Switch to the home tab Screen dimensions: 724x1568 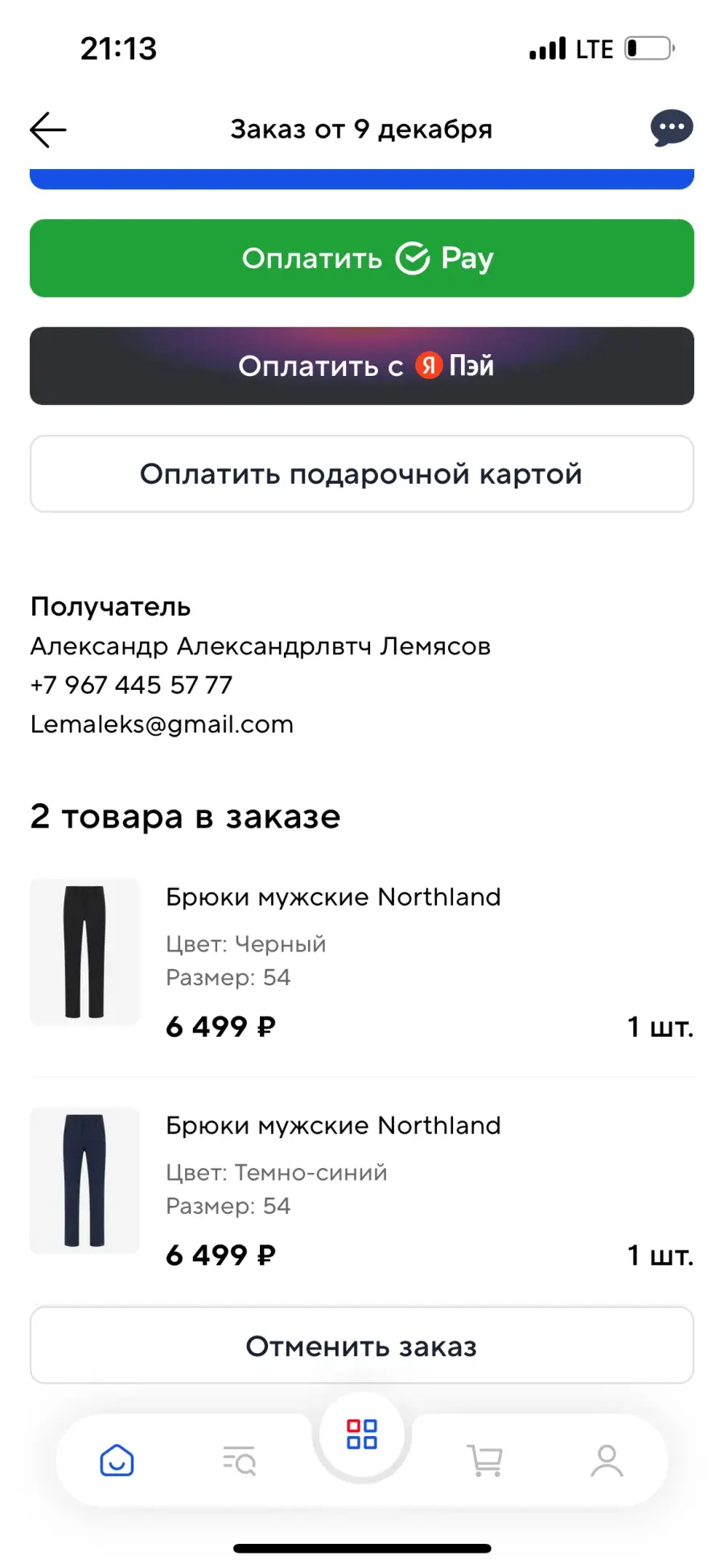[x=117, y=1459]
